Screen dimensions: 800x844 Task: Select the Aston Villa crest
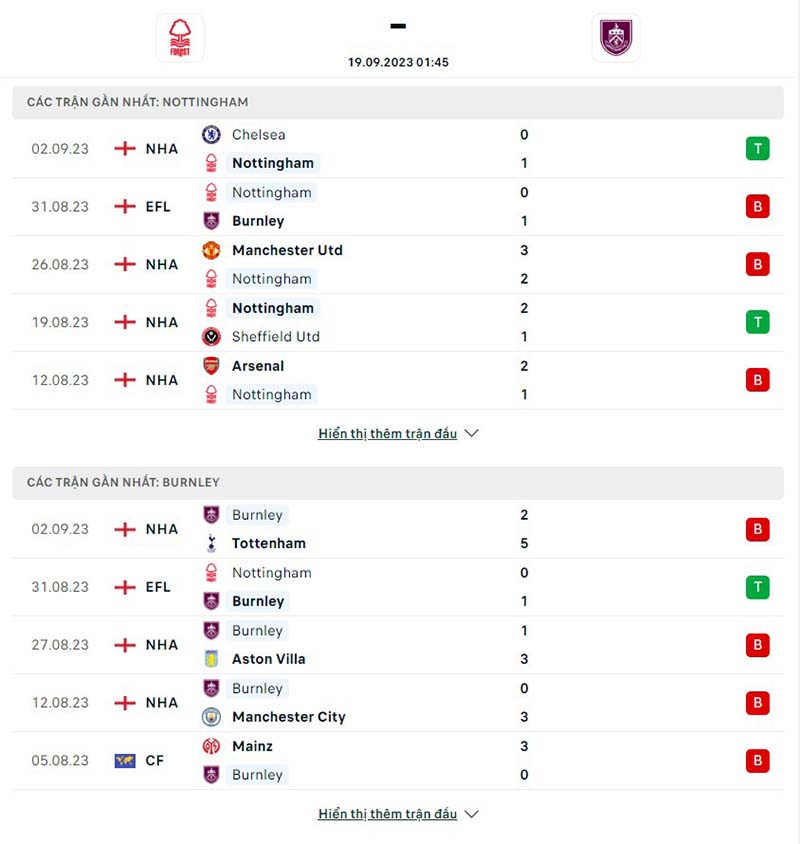coord(213,659)
